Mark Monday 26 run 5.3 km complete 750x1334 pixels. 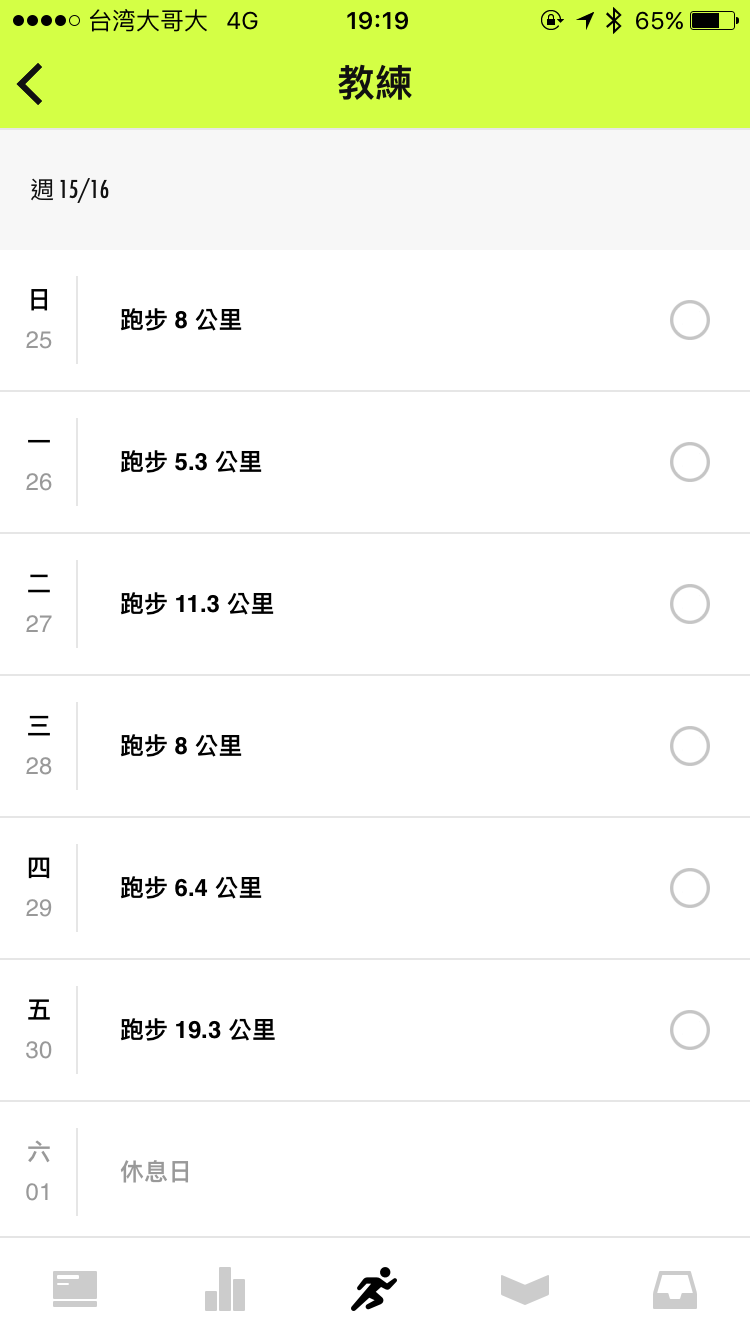click(x=689, y=462)
